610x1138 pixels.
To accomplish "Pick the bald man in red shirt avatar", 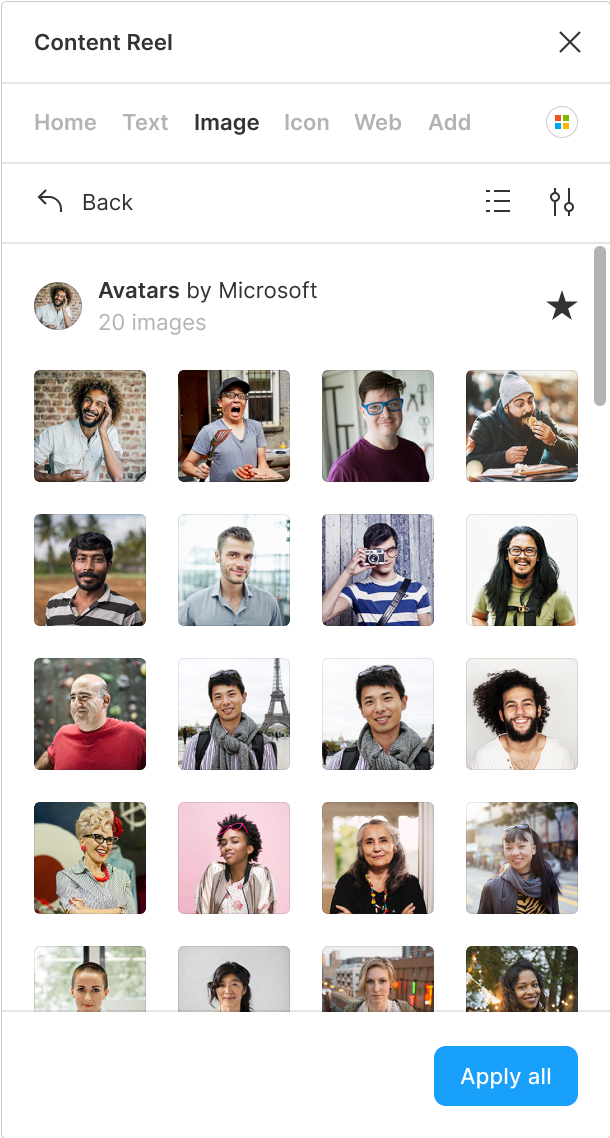I will pos(90,714).
